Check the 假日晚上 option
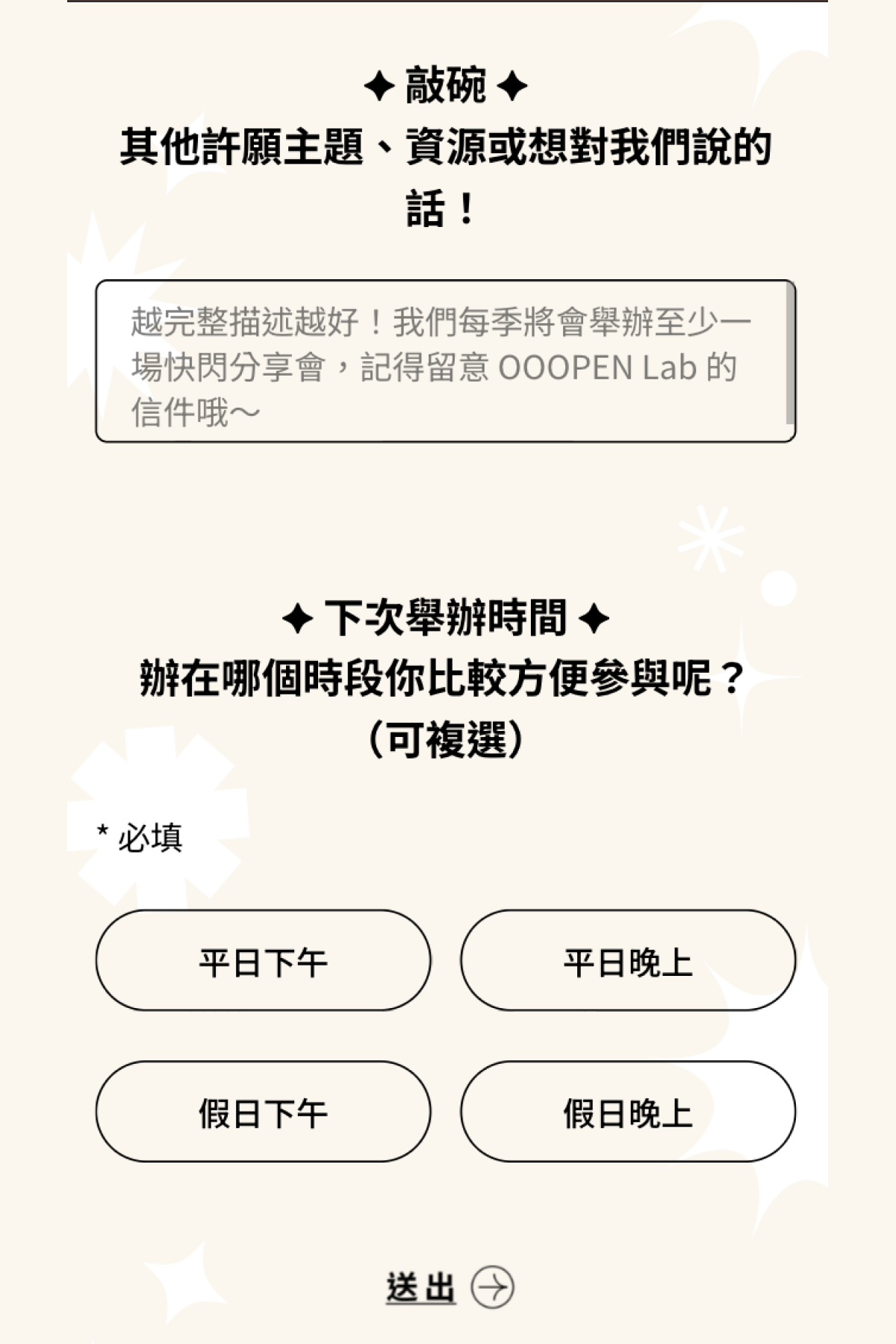 pyautogui.click(x=628, y=1112)
